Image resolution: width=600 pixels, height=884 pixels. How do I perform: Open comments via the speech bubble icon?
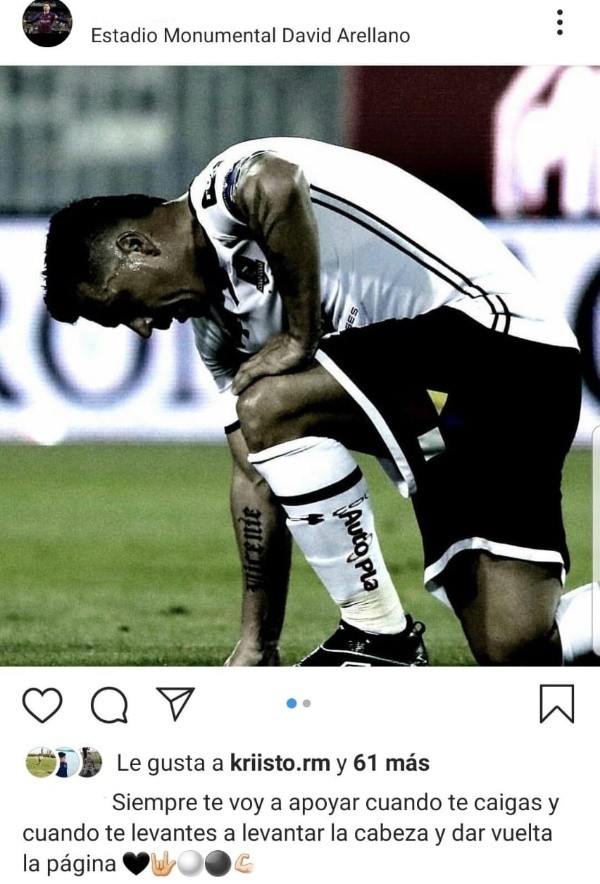[x=109, y=704]
